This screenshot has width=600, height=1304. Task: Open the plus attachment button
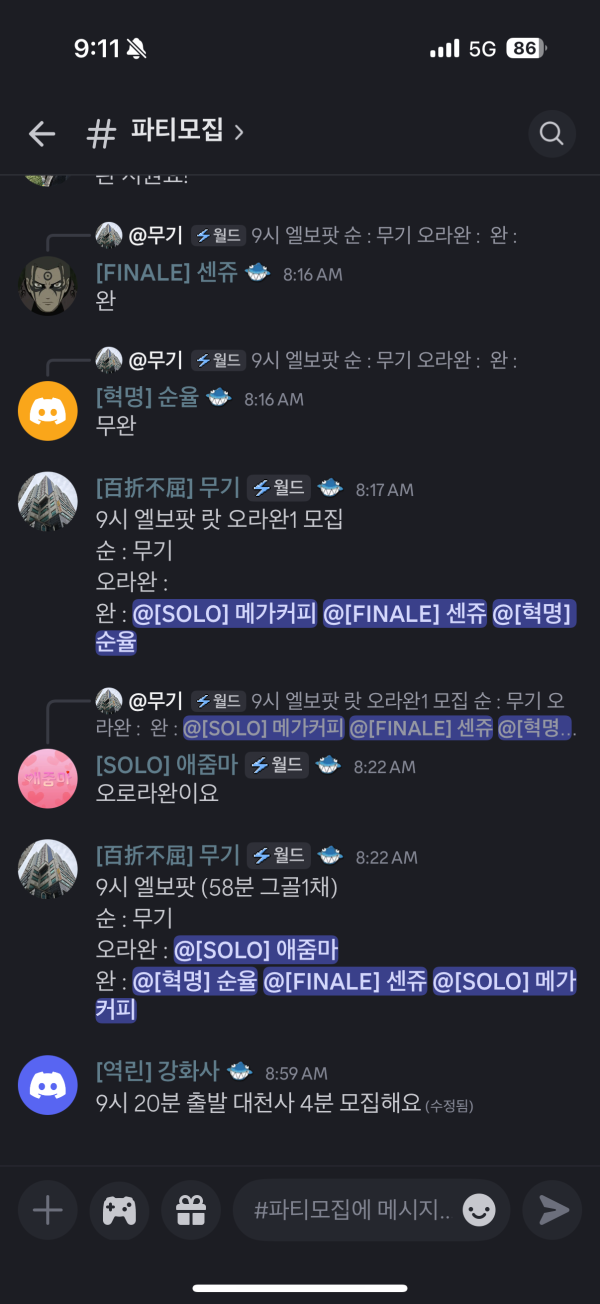[x=47, y=1210]
